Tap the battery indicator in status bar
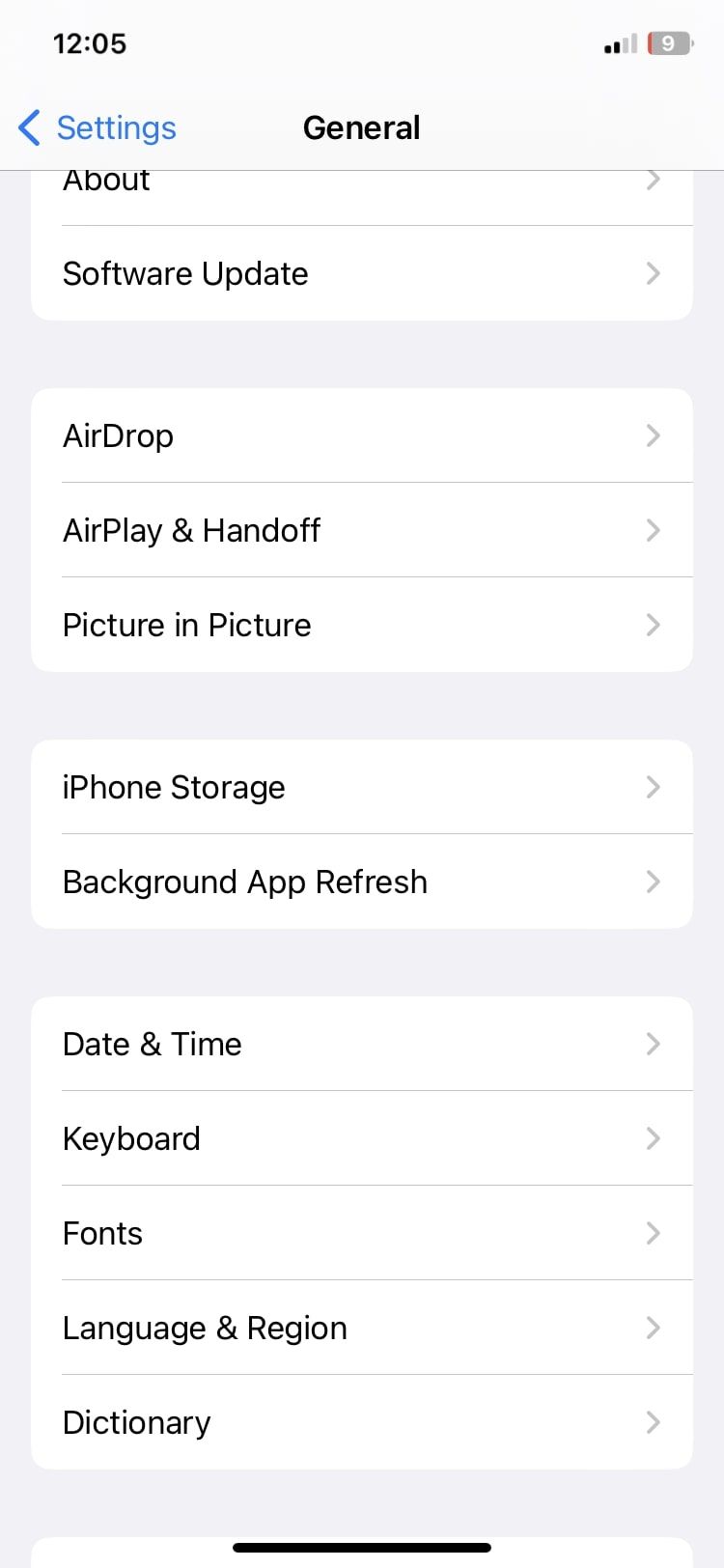 (x=668, y=42)
